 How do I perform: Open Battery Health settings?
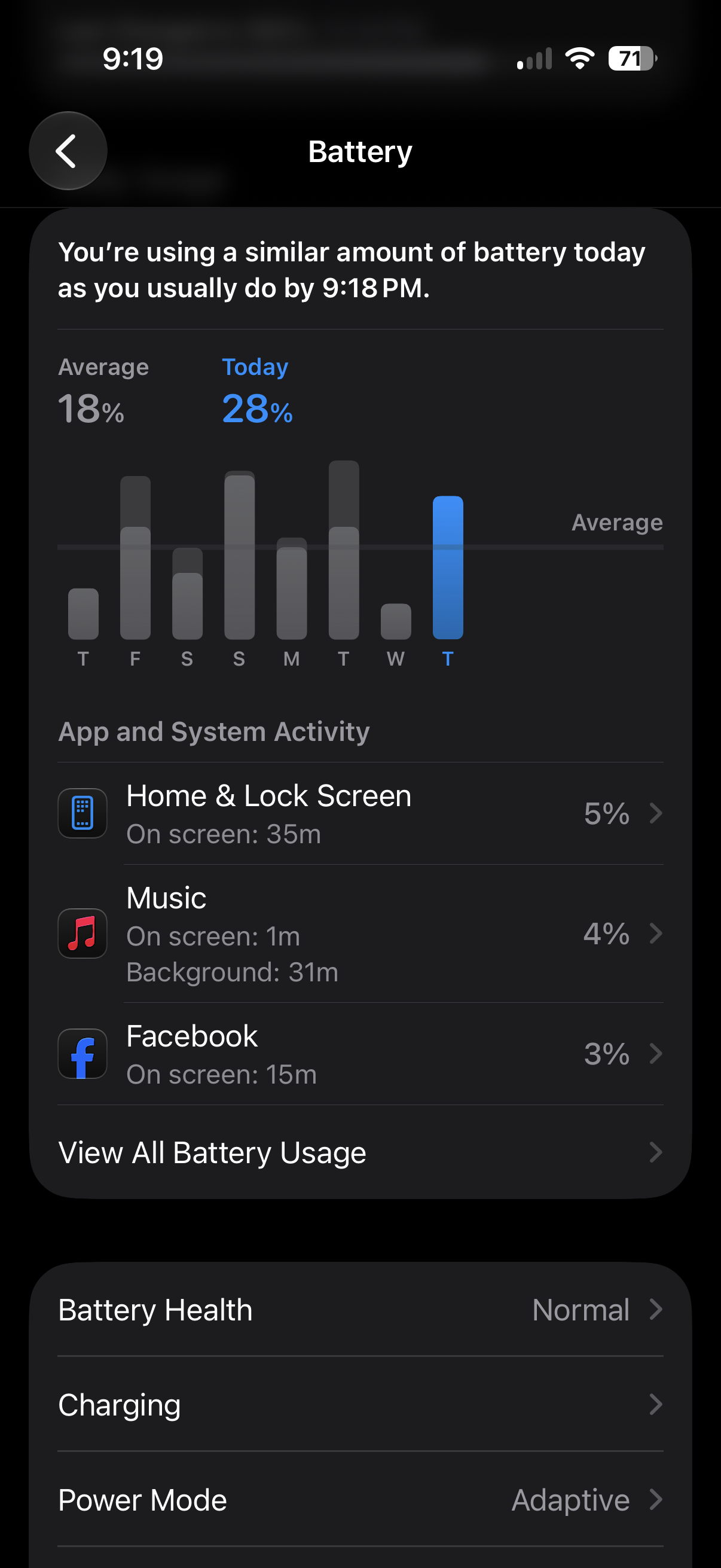click(360, 1309)
